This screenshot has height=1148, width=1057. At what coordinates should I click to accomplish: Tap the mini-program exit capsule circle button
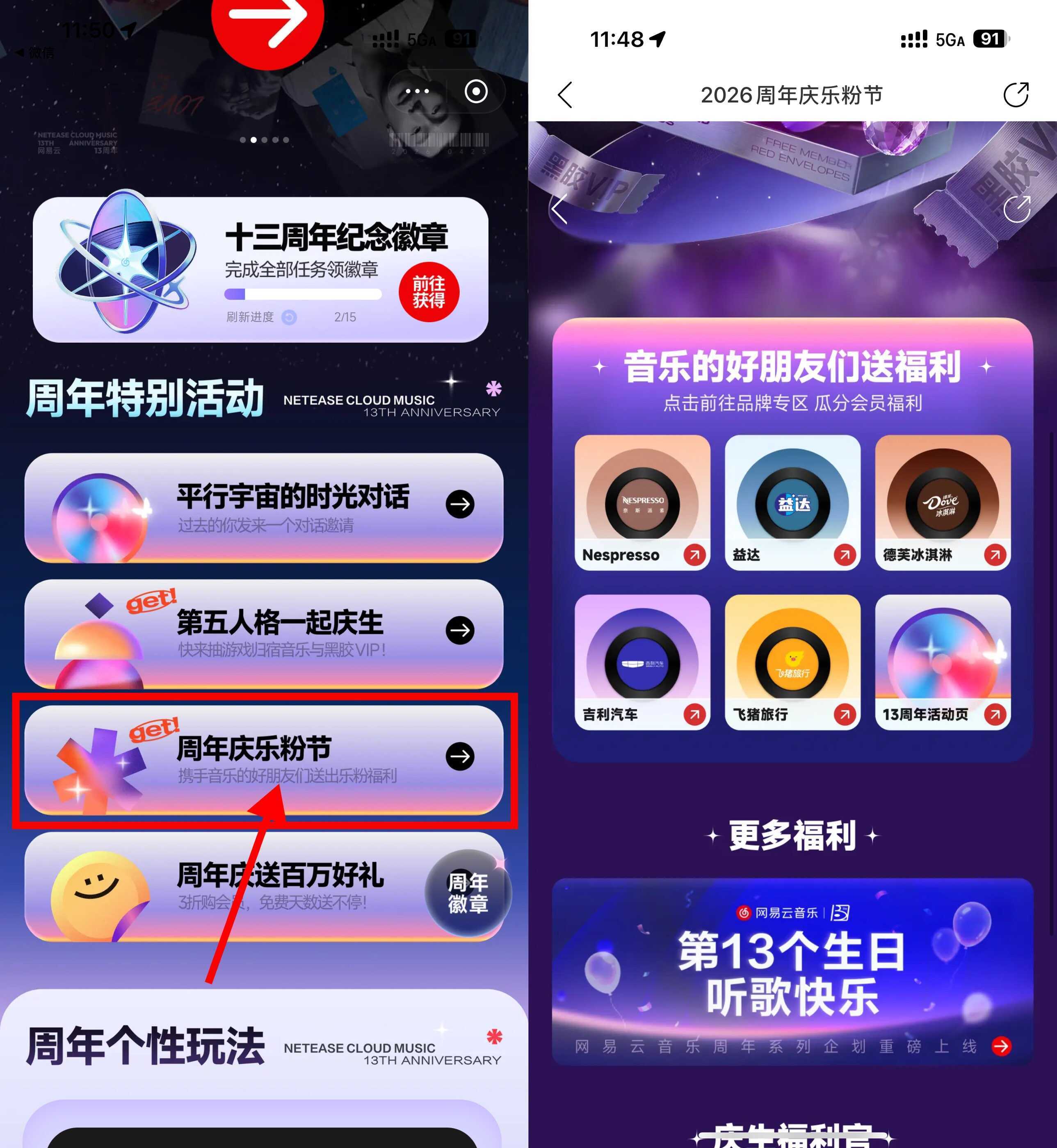pos(475,91)
